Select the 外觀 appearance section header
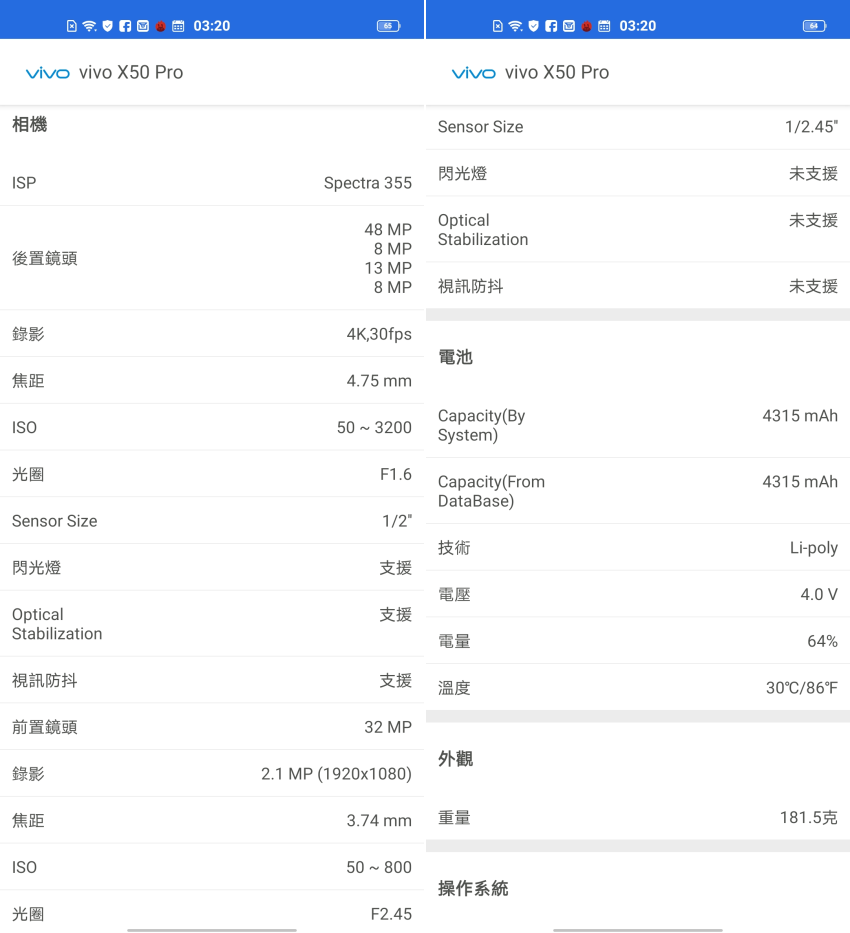The image size is (850, 933). tap(455, 759)
